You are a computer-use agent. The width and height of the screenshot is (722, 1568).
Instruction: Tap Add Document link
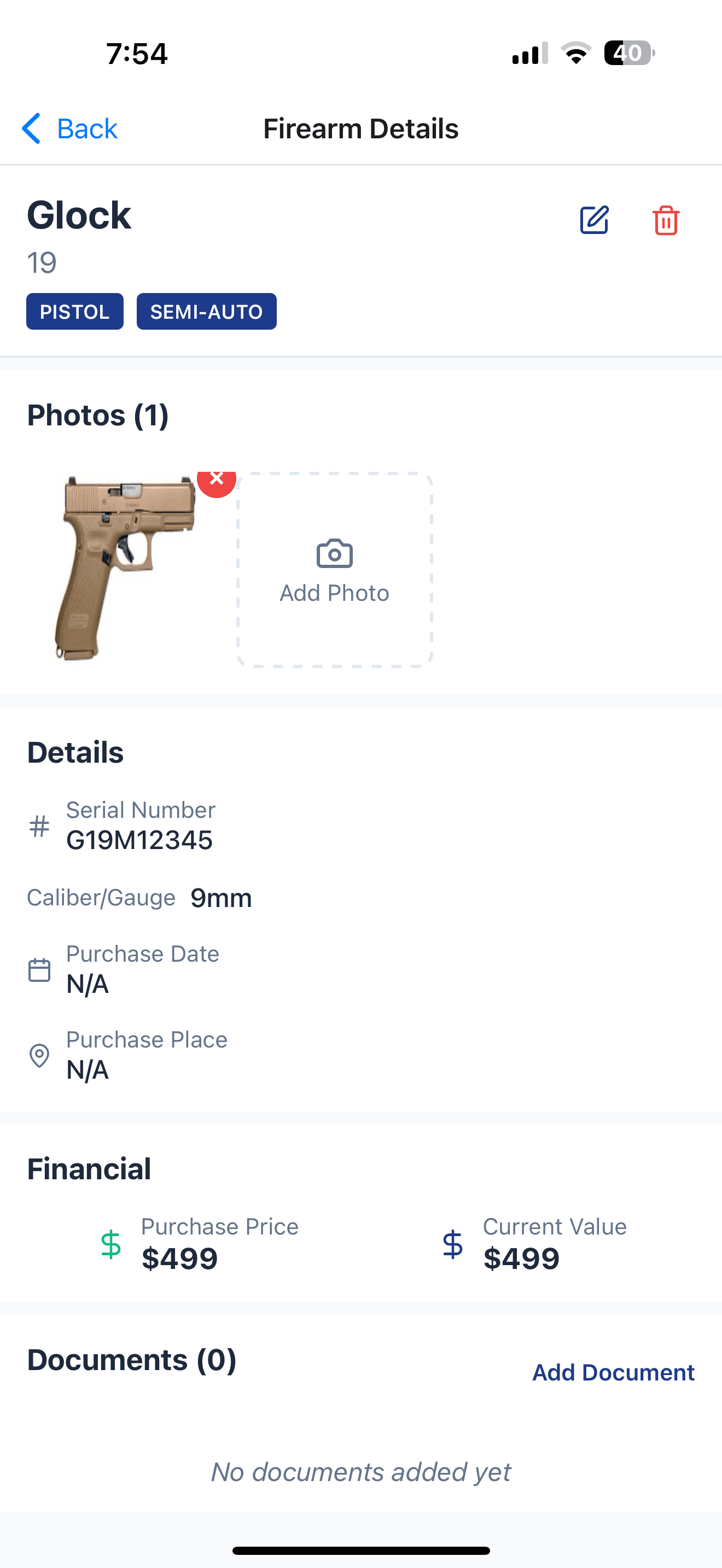pos(613,1373)
